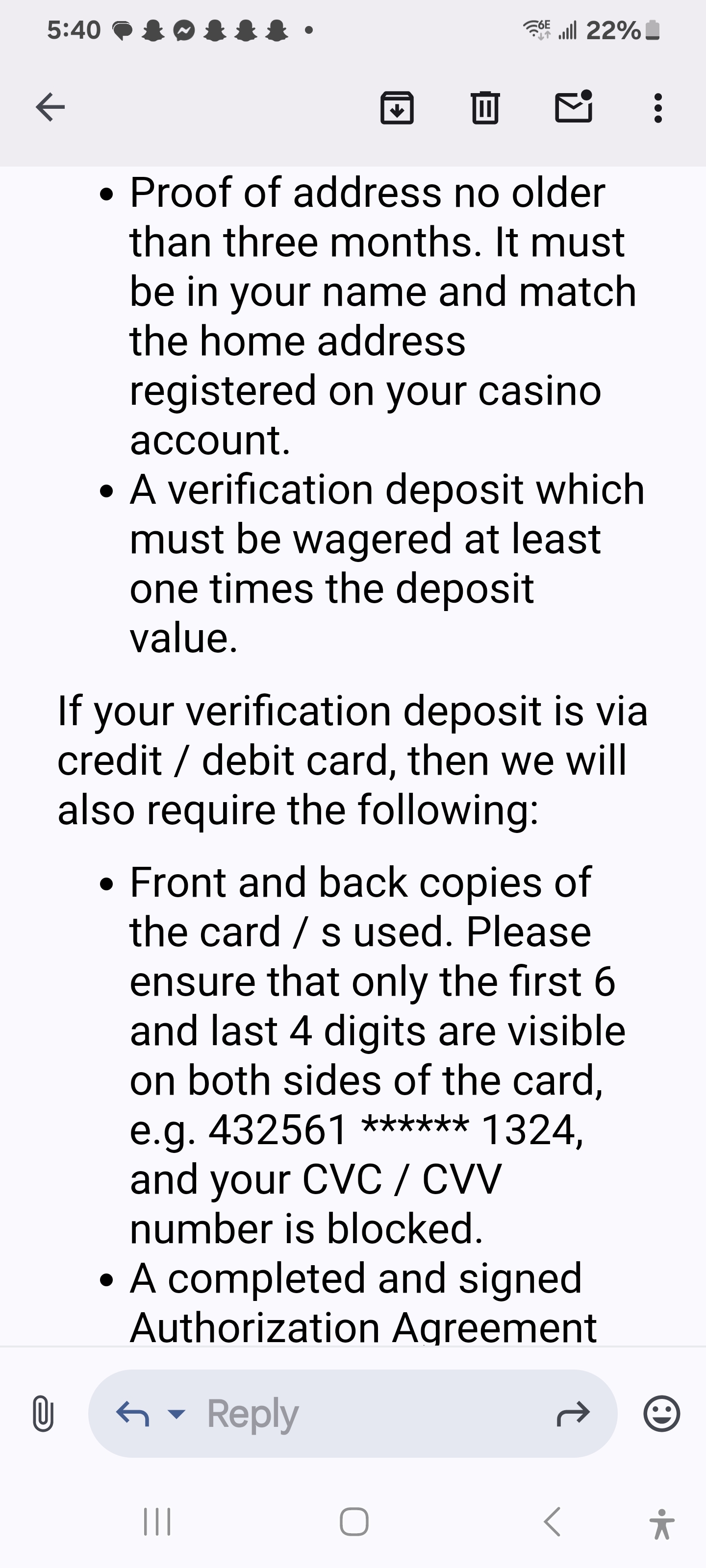Go back to the inbox
The height and width of the screenshot is (1568, 706).
[x=50, y=108]
